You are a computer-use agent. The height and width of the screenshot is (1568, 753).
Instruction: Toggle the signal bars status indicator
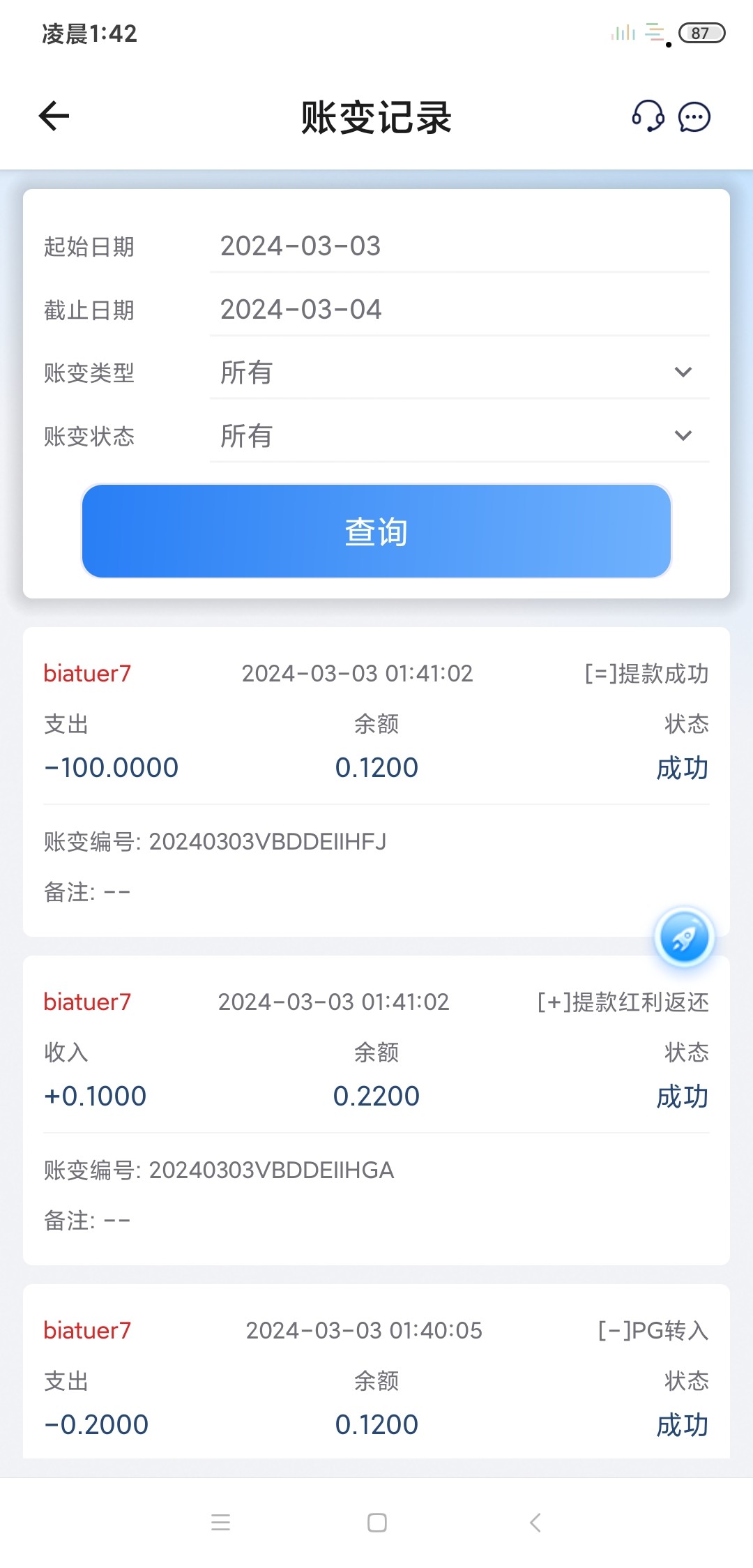pyautogui.click(x=621, y=31)
